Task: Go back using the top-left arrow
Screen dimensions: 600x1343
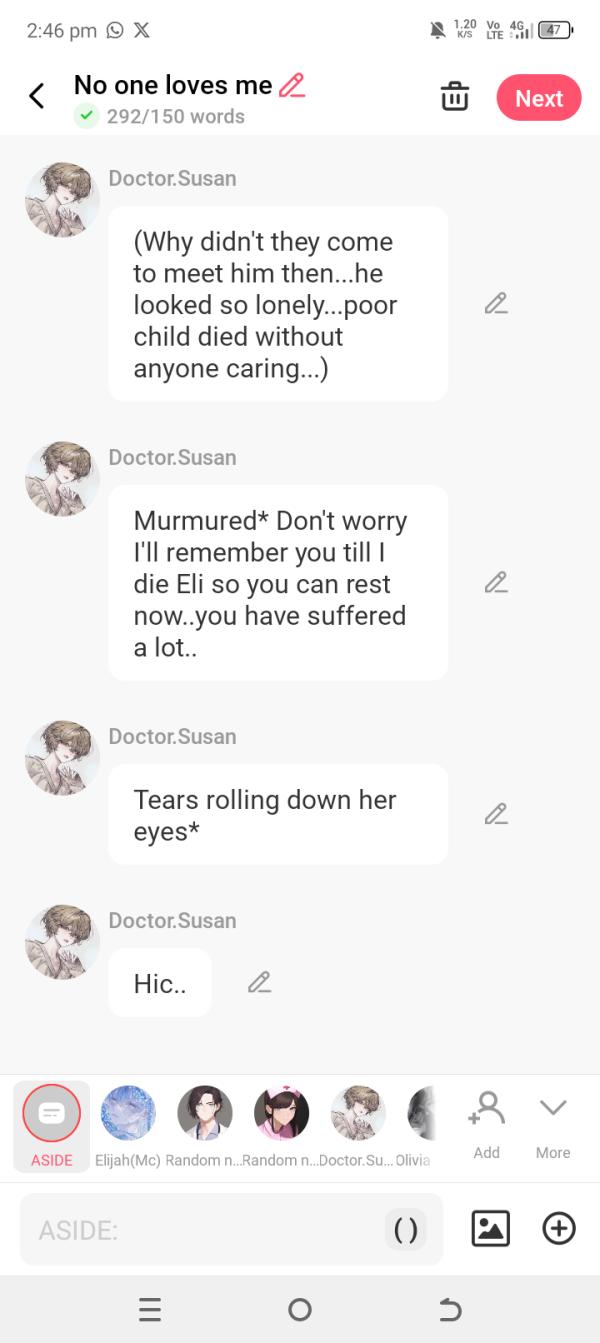Action: (37, 97)
